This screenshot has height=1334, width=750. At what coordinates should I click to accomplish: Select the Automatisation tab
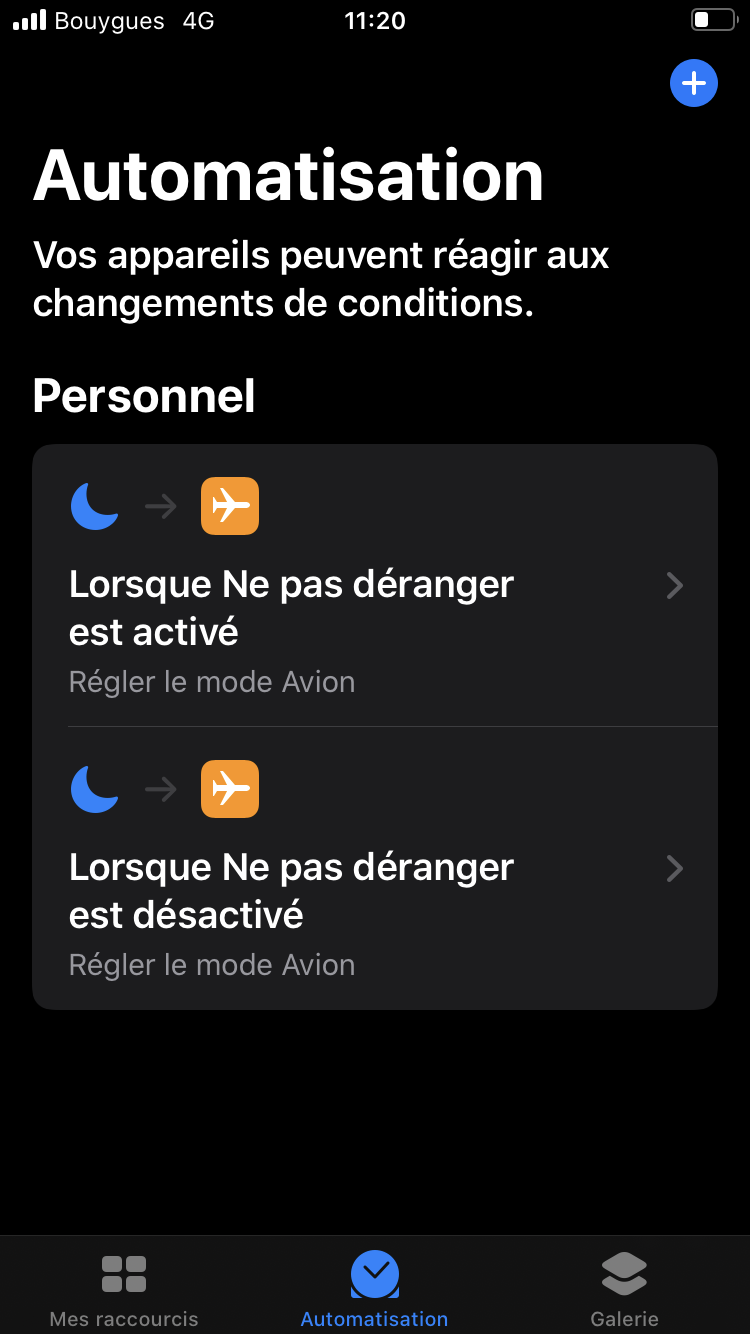pyautogui.click(x=375, y=1289)
